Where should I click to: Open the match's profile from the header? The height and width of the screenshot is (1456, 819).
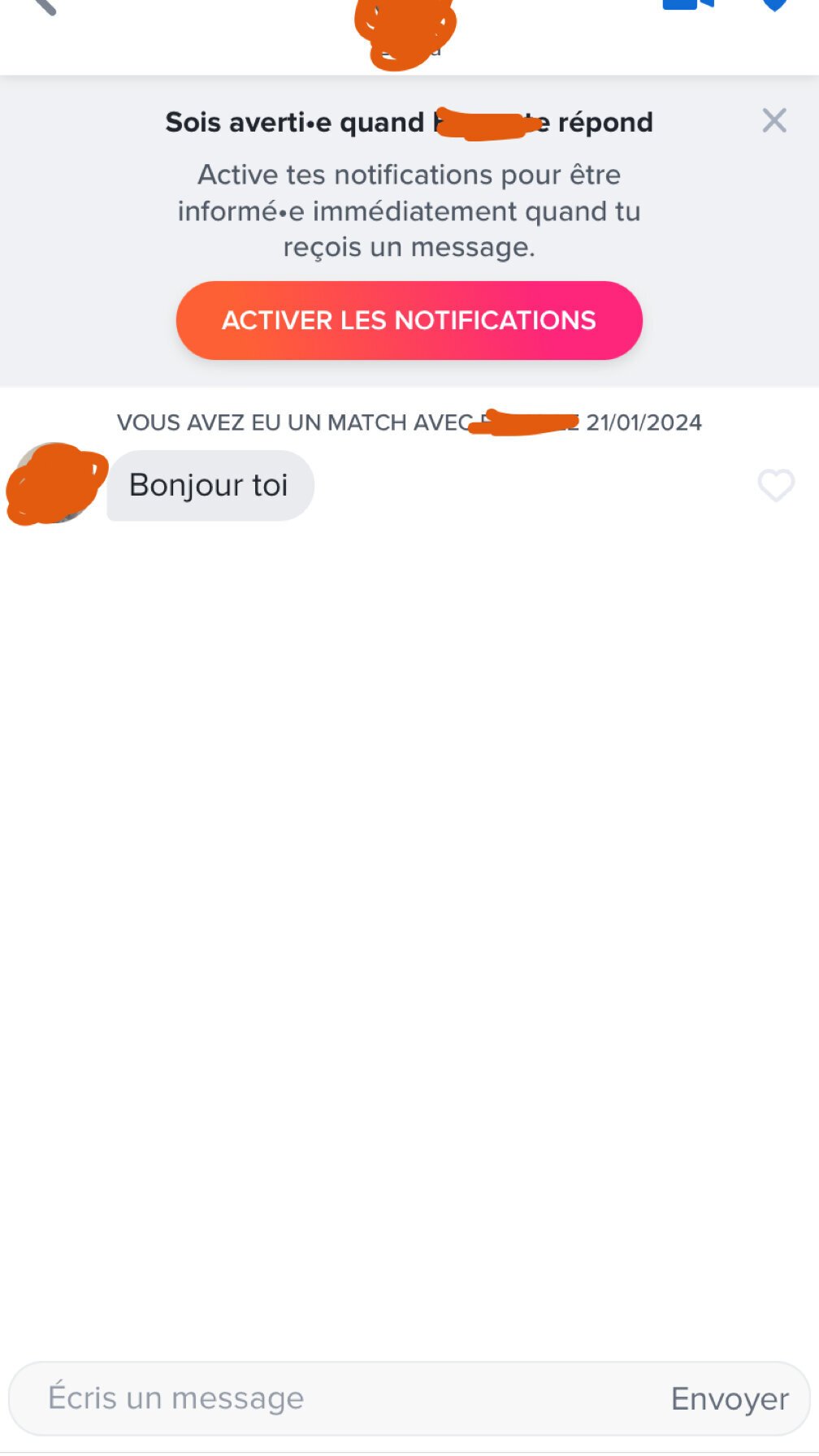[x=405, y=32]
